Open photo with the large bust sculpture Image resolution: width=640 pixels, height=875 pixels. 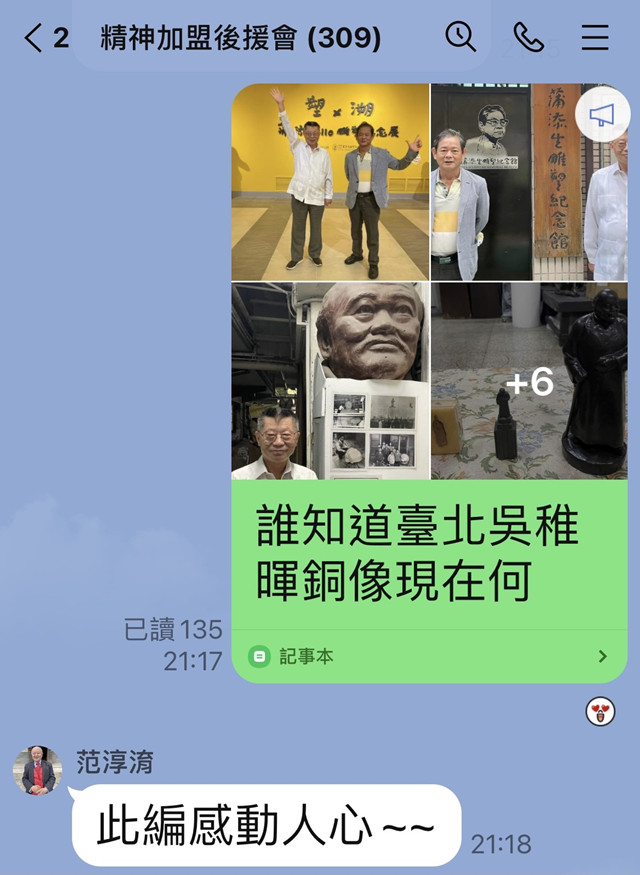click(330, 381)
